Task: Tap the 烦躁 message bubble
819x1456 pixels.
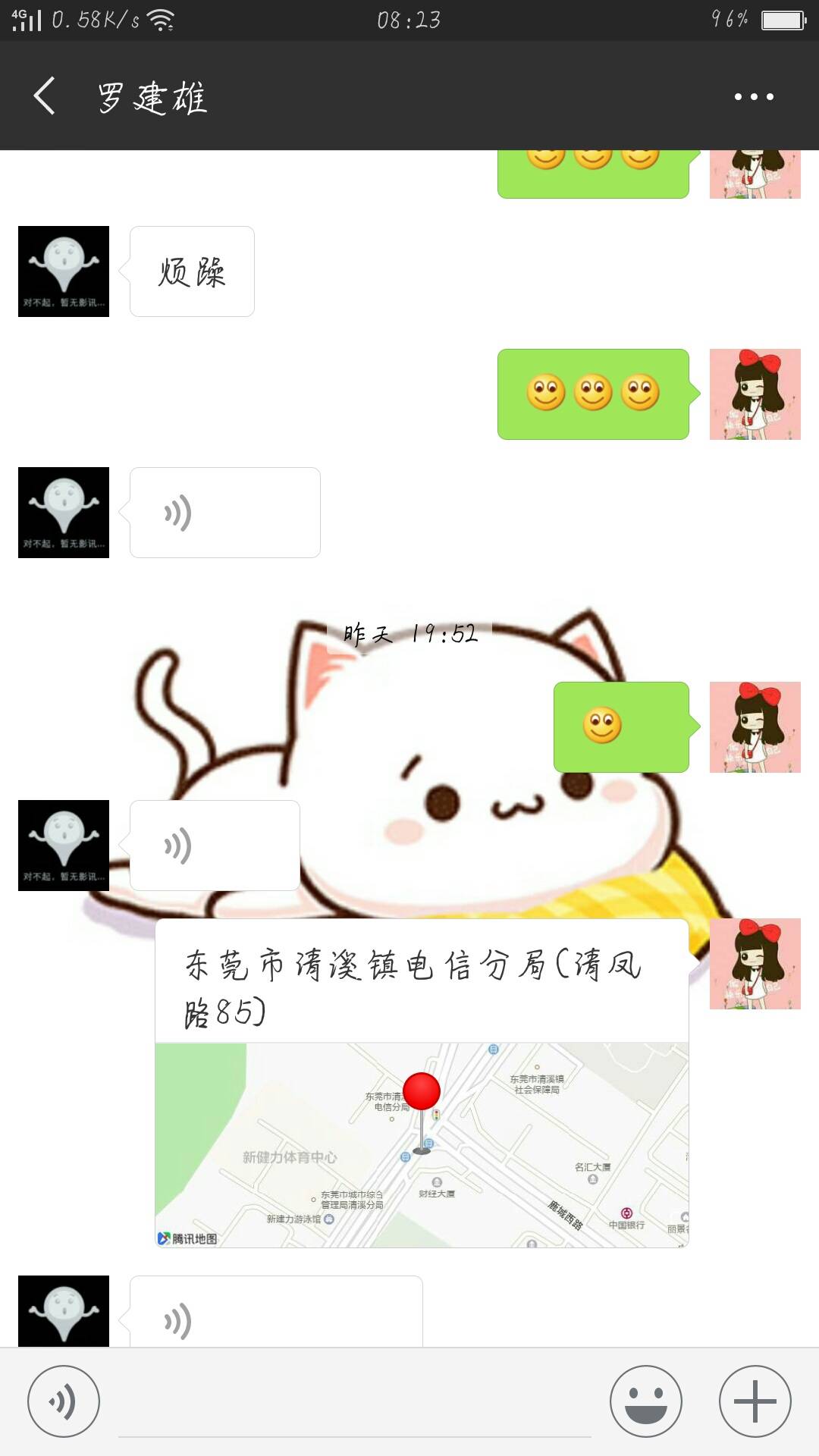Action: coord(191,271)
